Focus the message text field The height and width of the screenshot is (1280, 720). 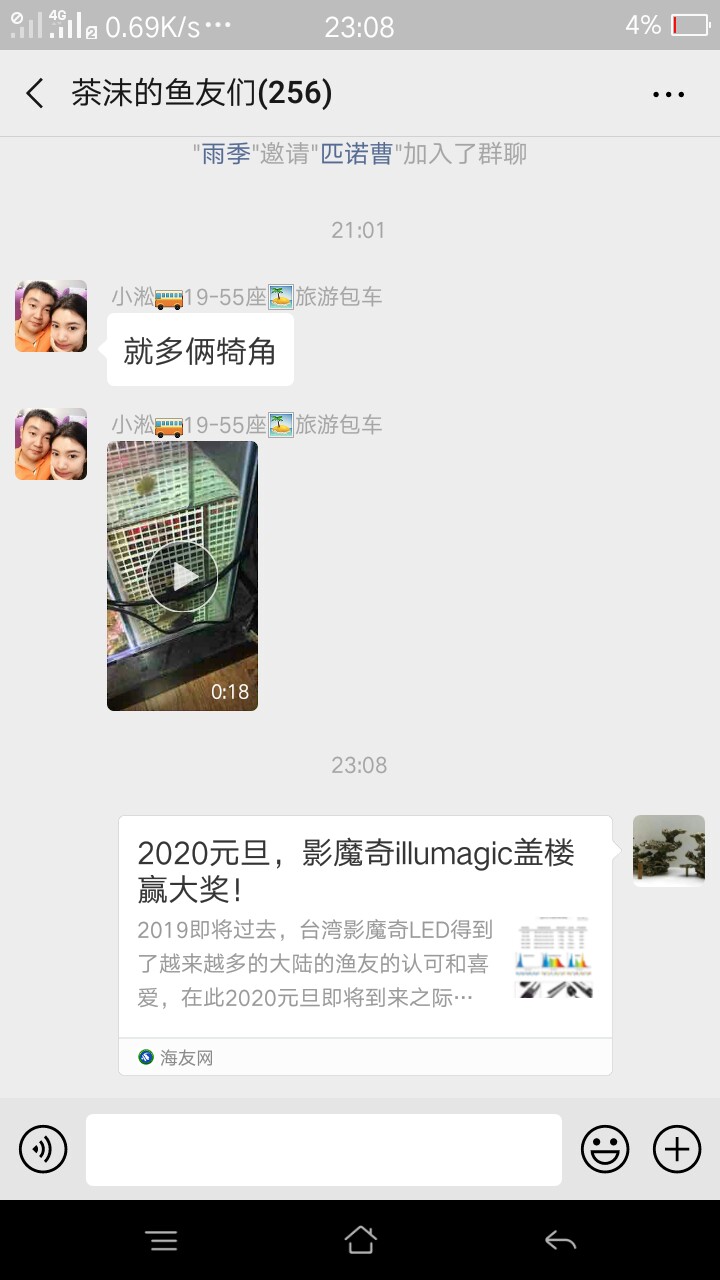click(323, 1149)
